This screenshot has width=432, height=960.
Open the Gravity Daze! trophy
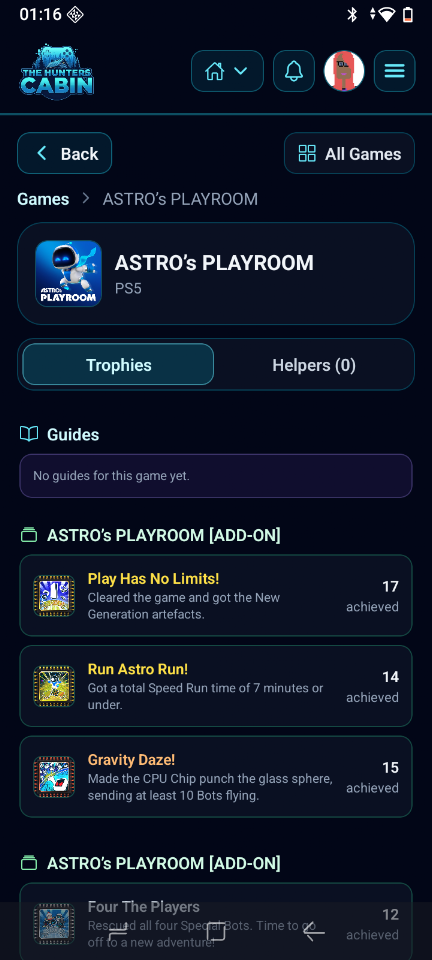click(x=216, y=776)
